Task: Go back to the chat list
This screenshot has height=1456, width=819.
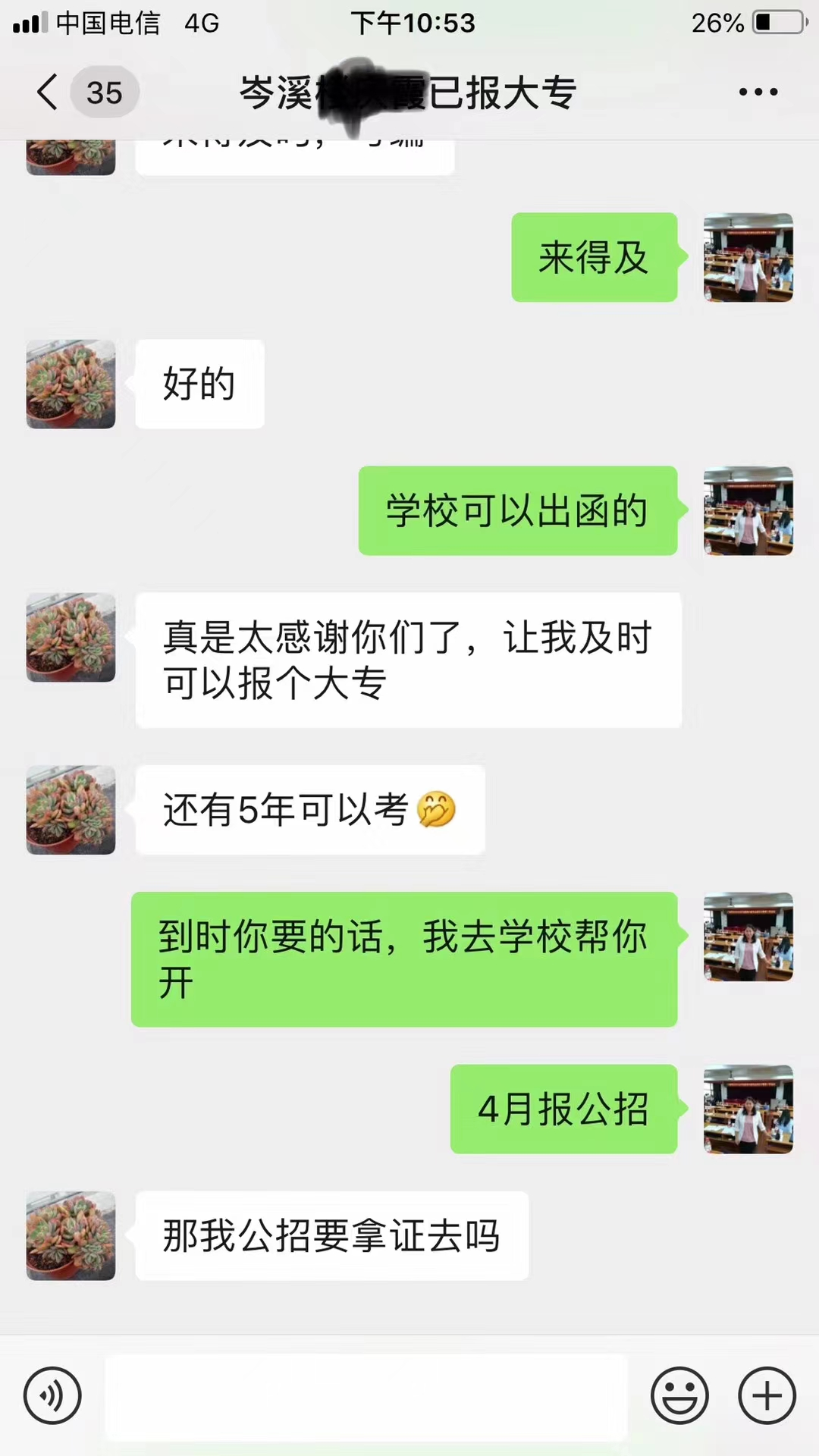Action: point(49,93)
